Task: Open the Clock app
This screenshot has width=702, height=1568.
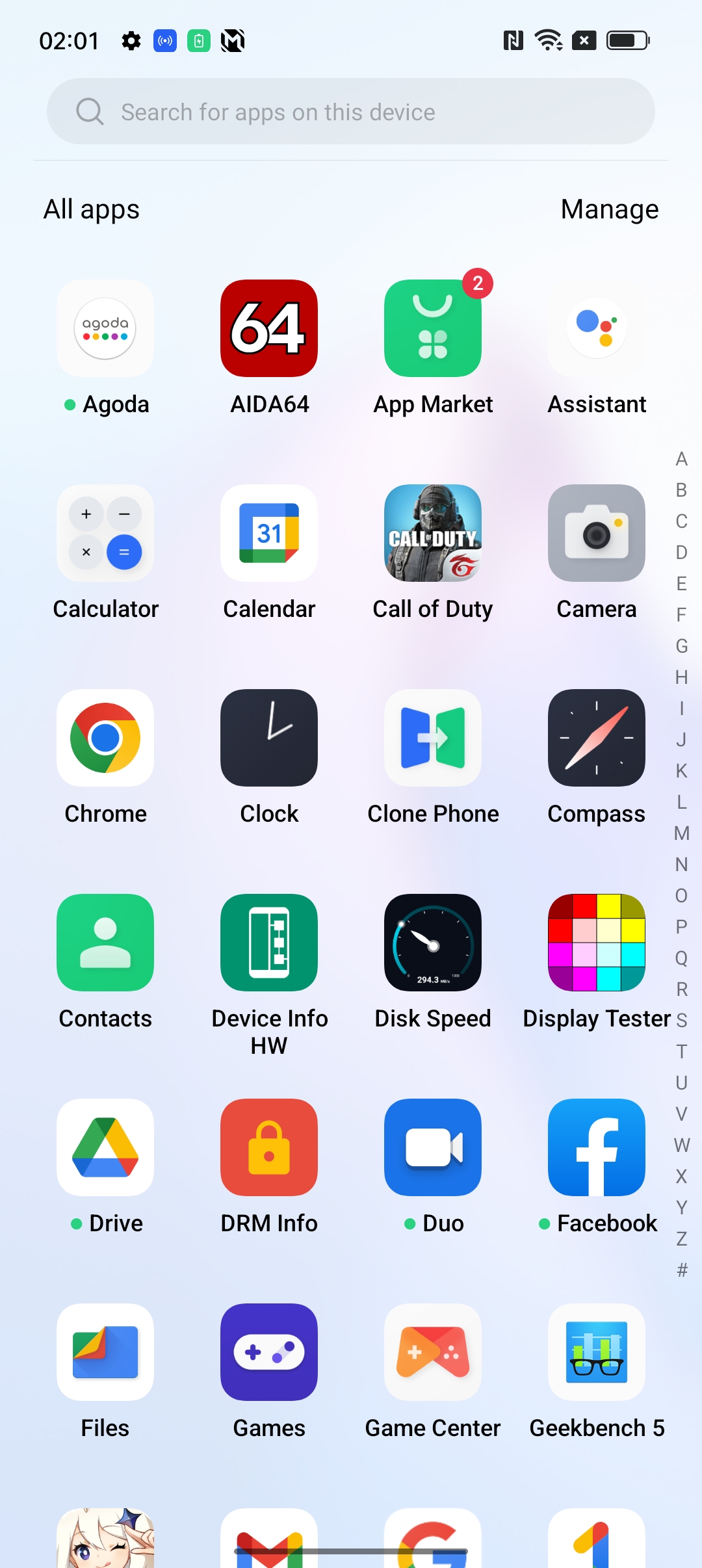Action: tap(269, 738)
